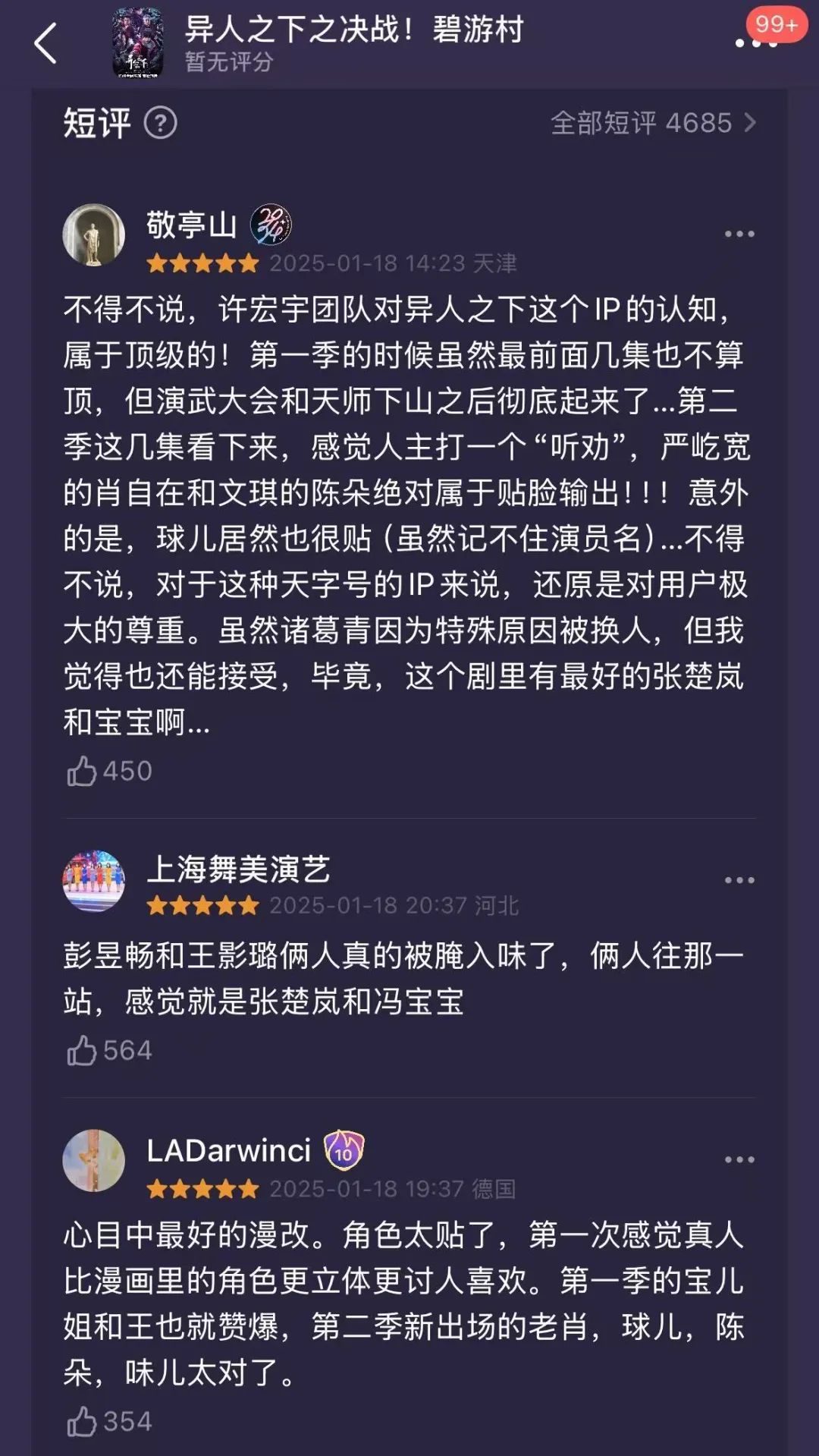Open the top-right overflow menu with 99+ badge
Viewport: 819px width, 1456px height.
click(x=756, y=42)
